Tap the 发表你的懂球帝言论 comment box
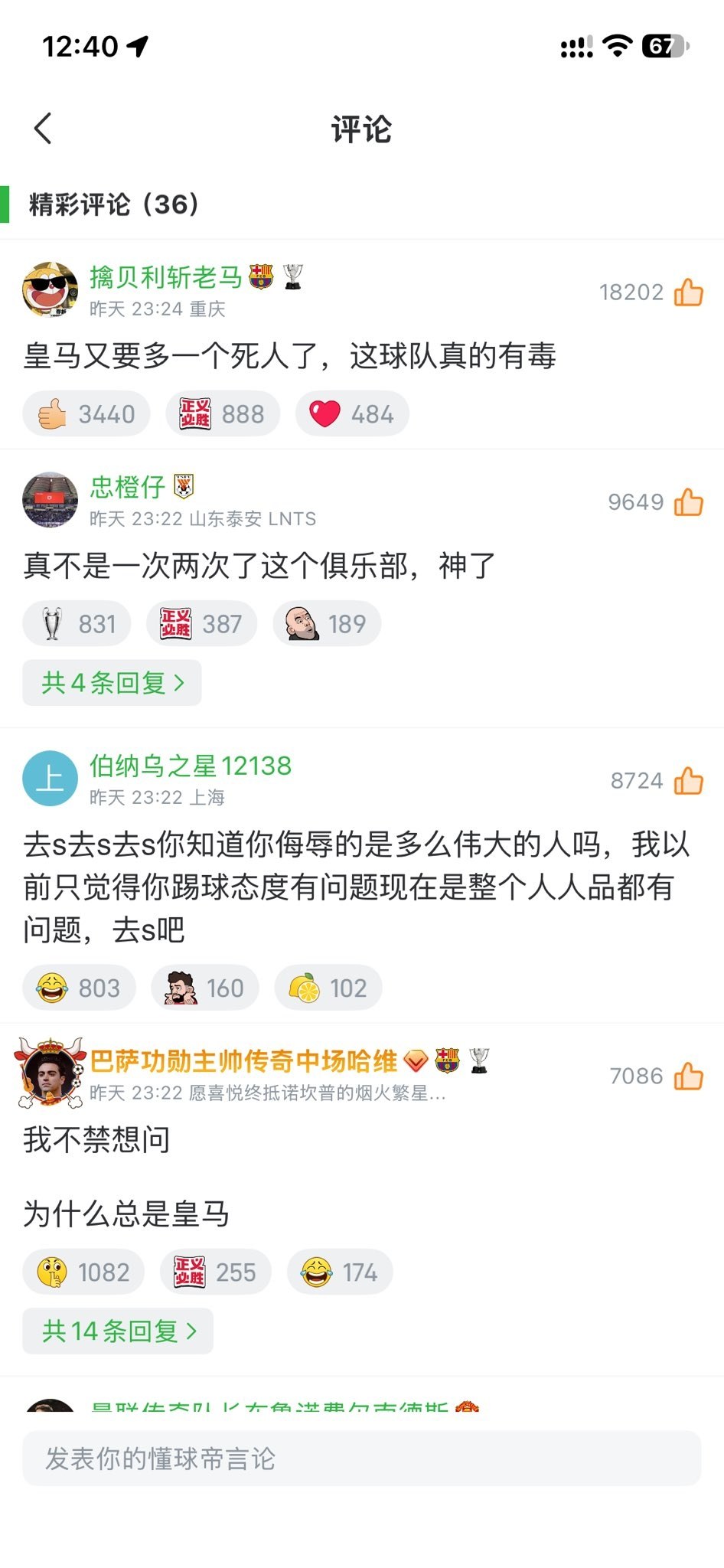Viewport: 724px width, 1568px height. coord(361,1459)
